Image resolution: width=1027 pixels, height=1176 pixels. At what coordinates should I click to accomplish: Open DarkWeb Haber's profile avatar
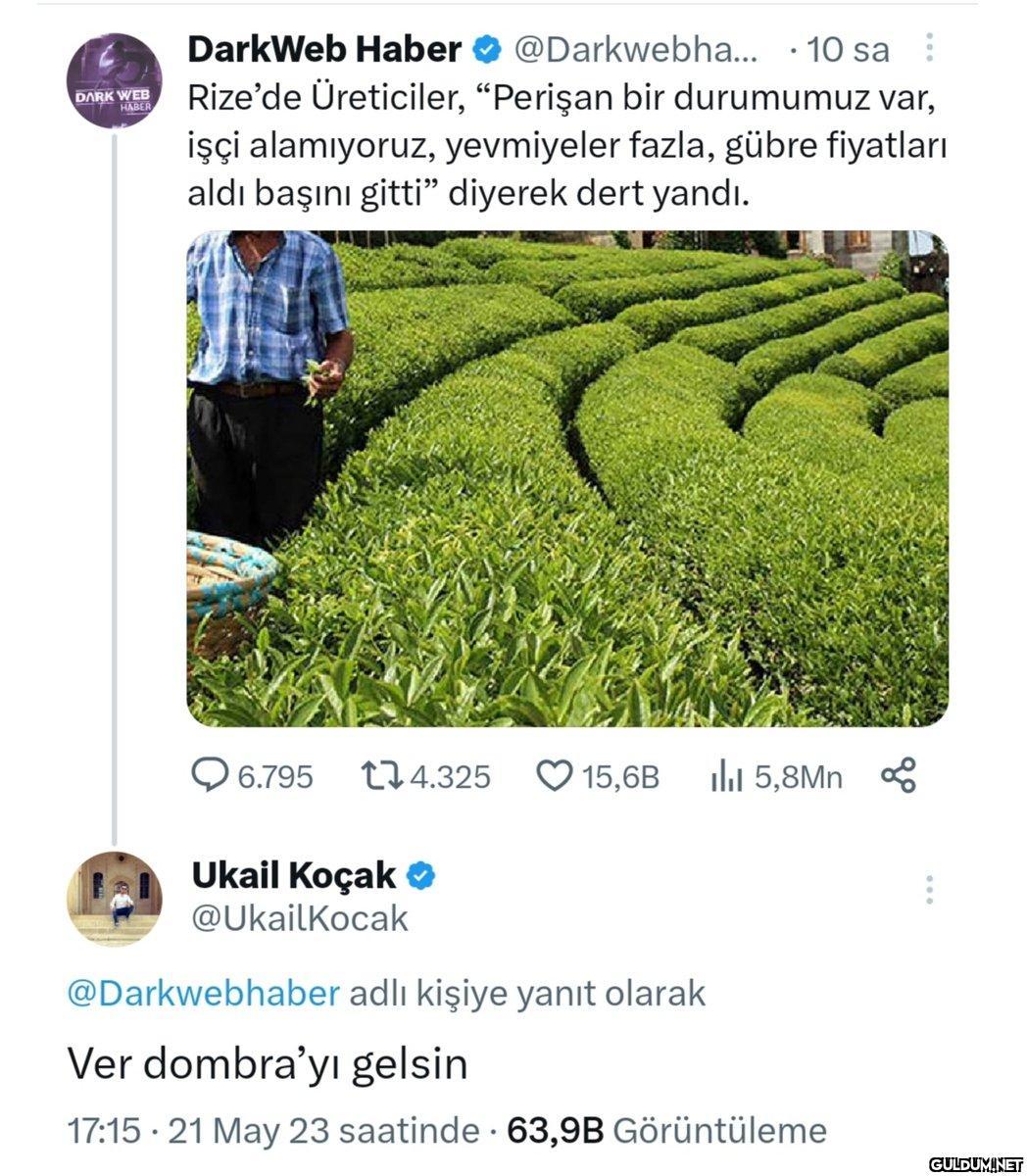114,81
